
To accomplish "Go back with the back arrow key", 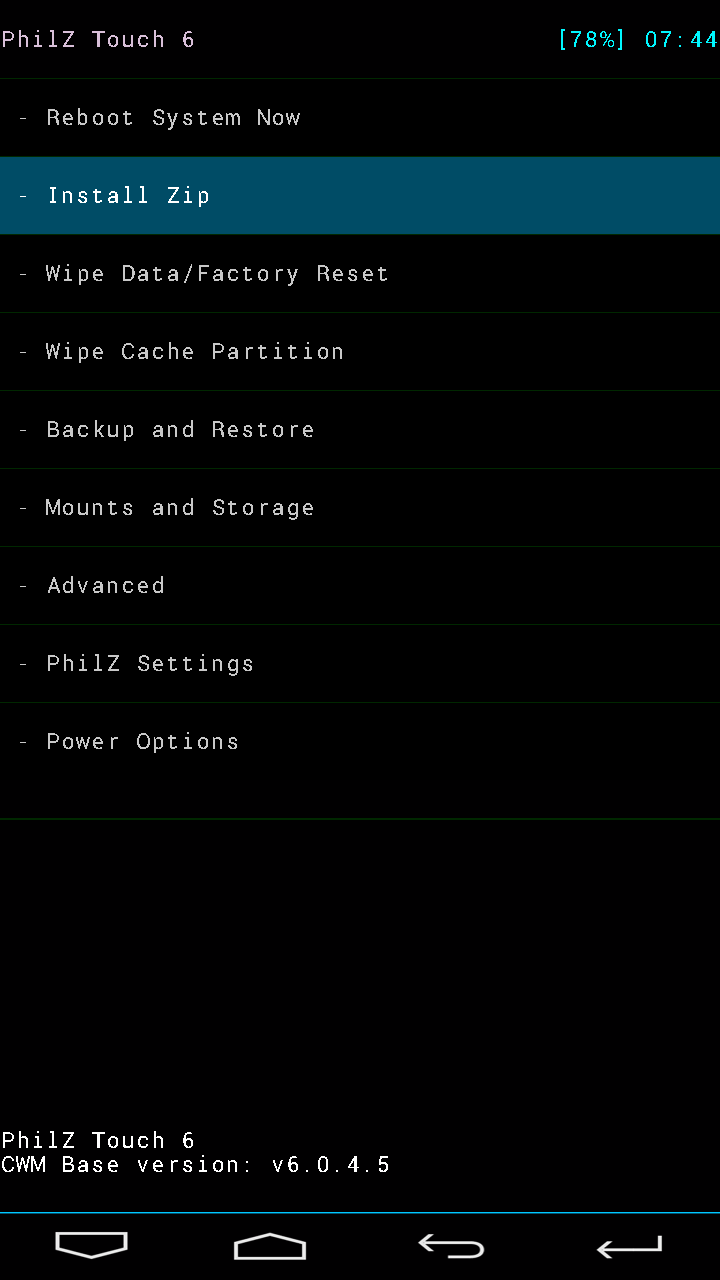I will click(x=451, y=1246).
